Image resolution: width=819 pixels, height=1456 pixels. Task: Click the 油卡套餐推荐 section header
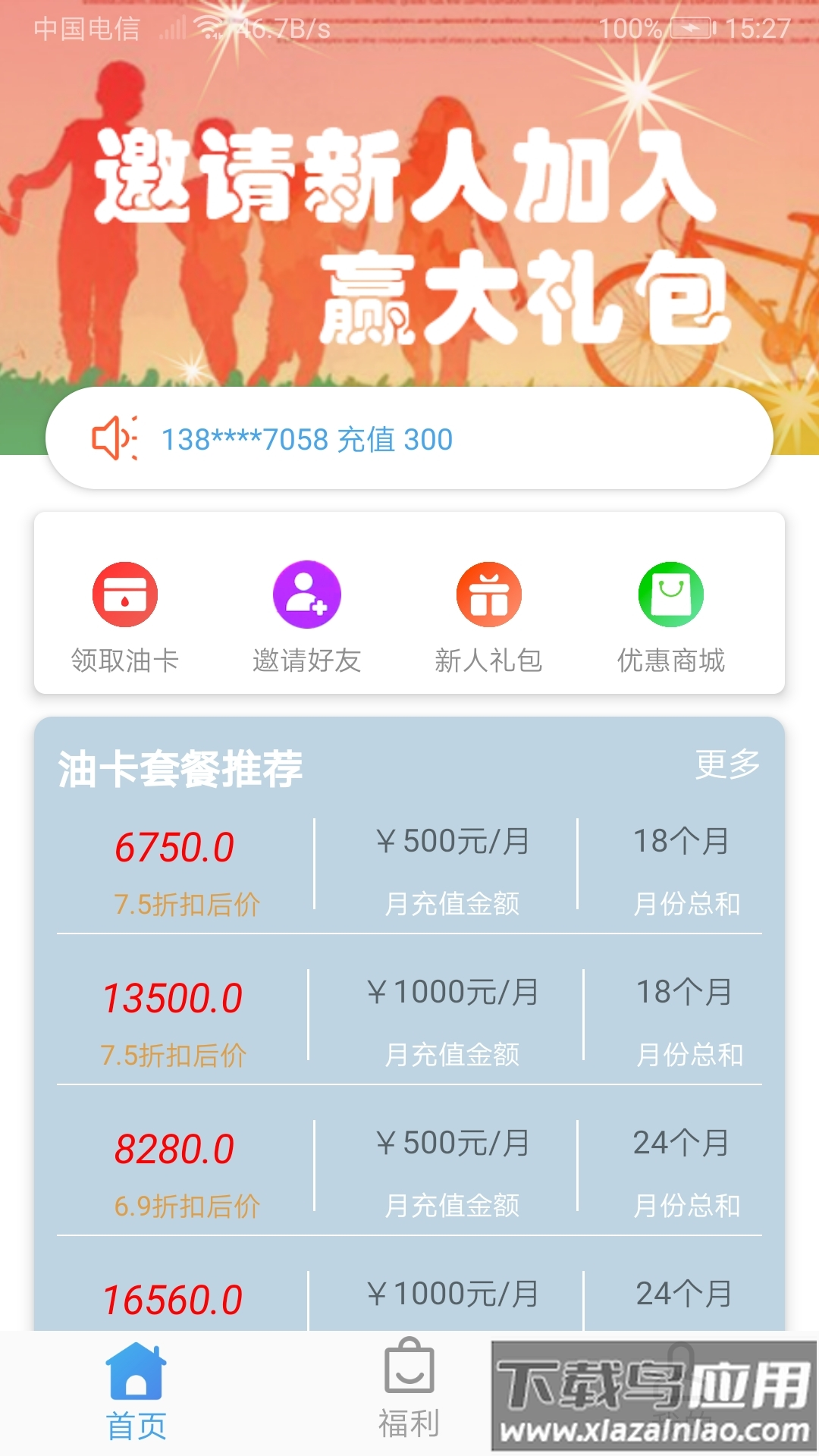180,767
